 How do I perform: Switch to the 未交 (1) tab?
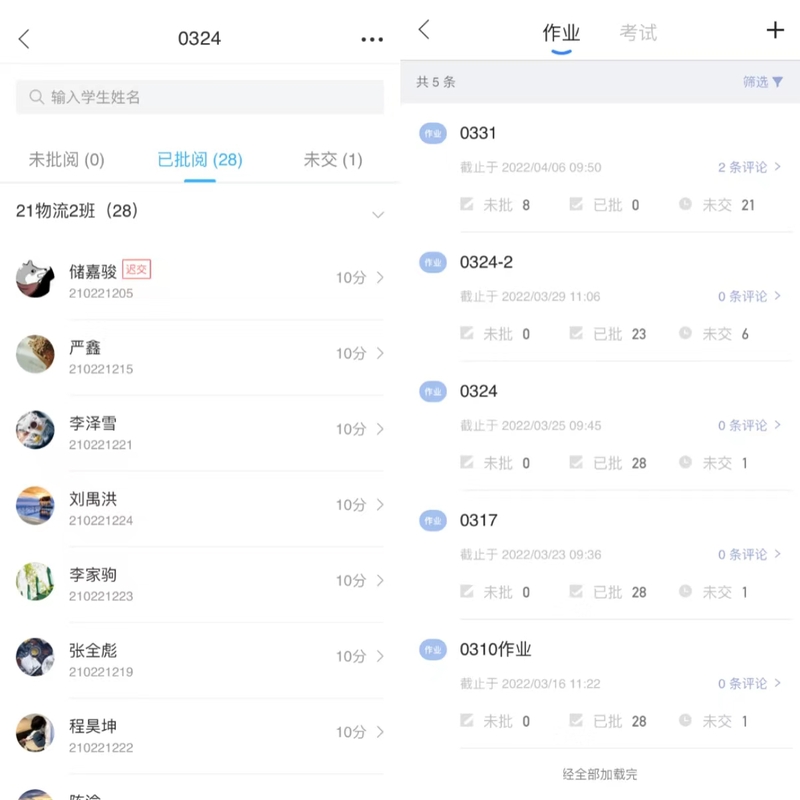point(332,160)
